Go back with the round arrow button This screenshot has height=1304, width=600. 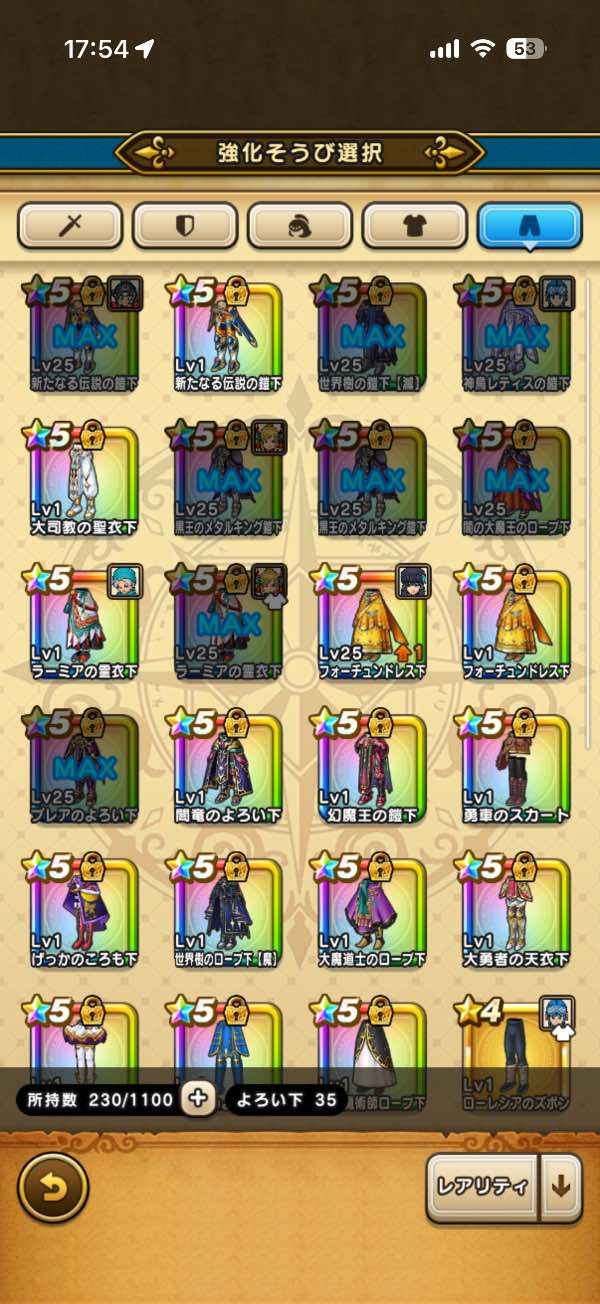tap(53, 1188)
